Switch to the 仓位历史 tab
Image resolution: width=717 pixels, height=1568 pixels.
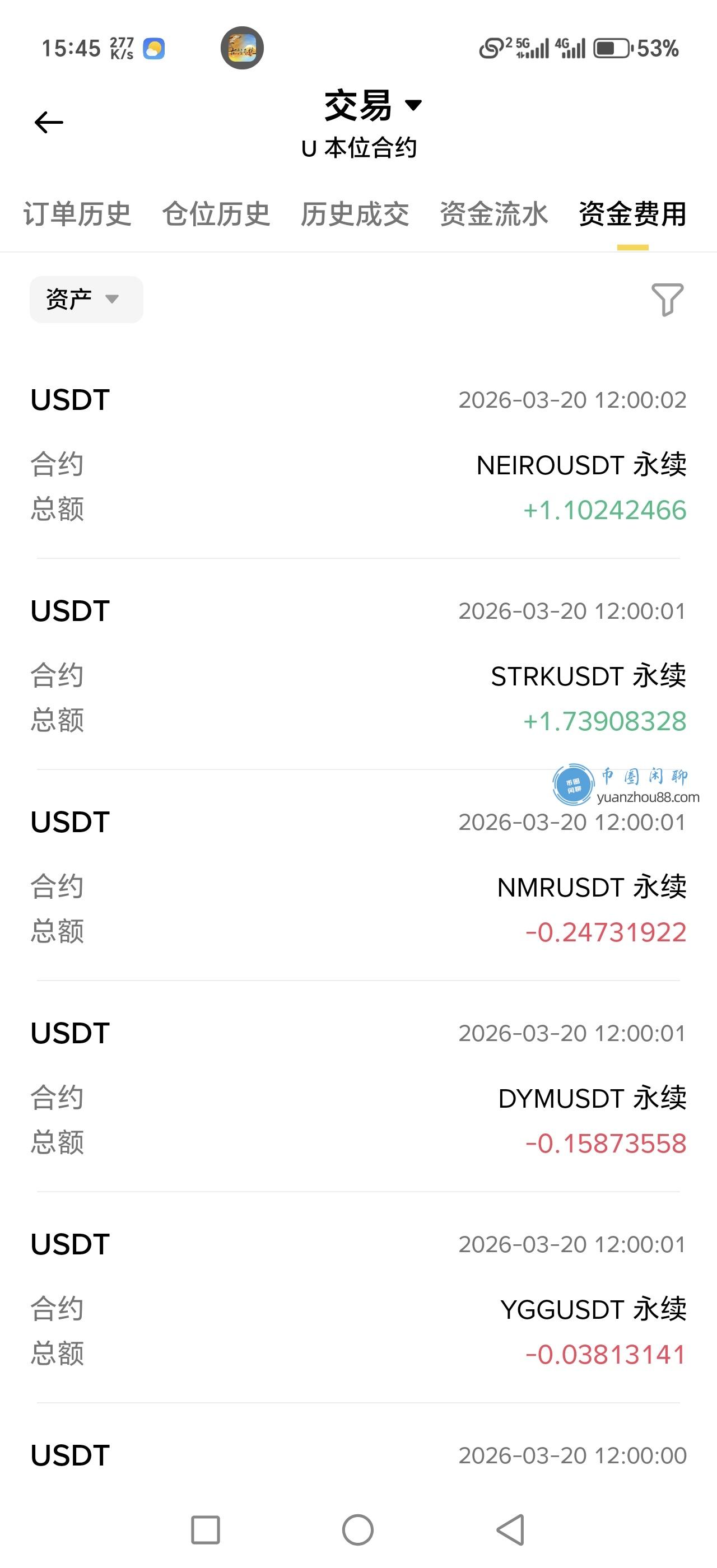(216, 214)
